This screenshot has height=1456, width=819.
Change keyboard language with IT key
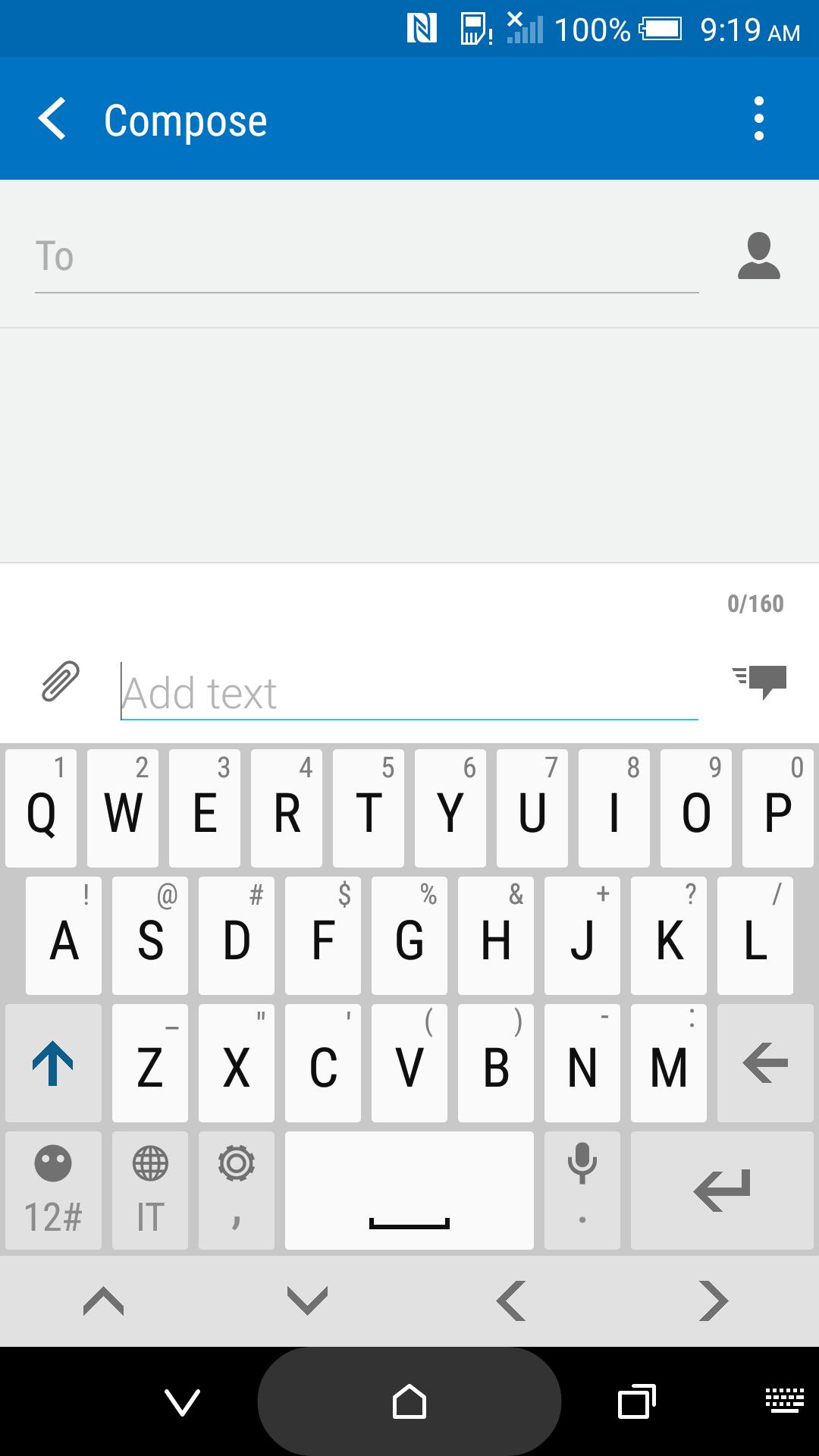pos(150,1191)
